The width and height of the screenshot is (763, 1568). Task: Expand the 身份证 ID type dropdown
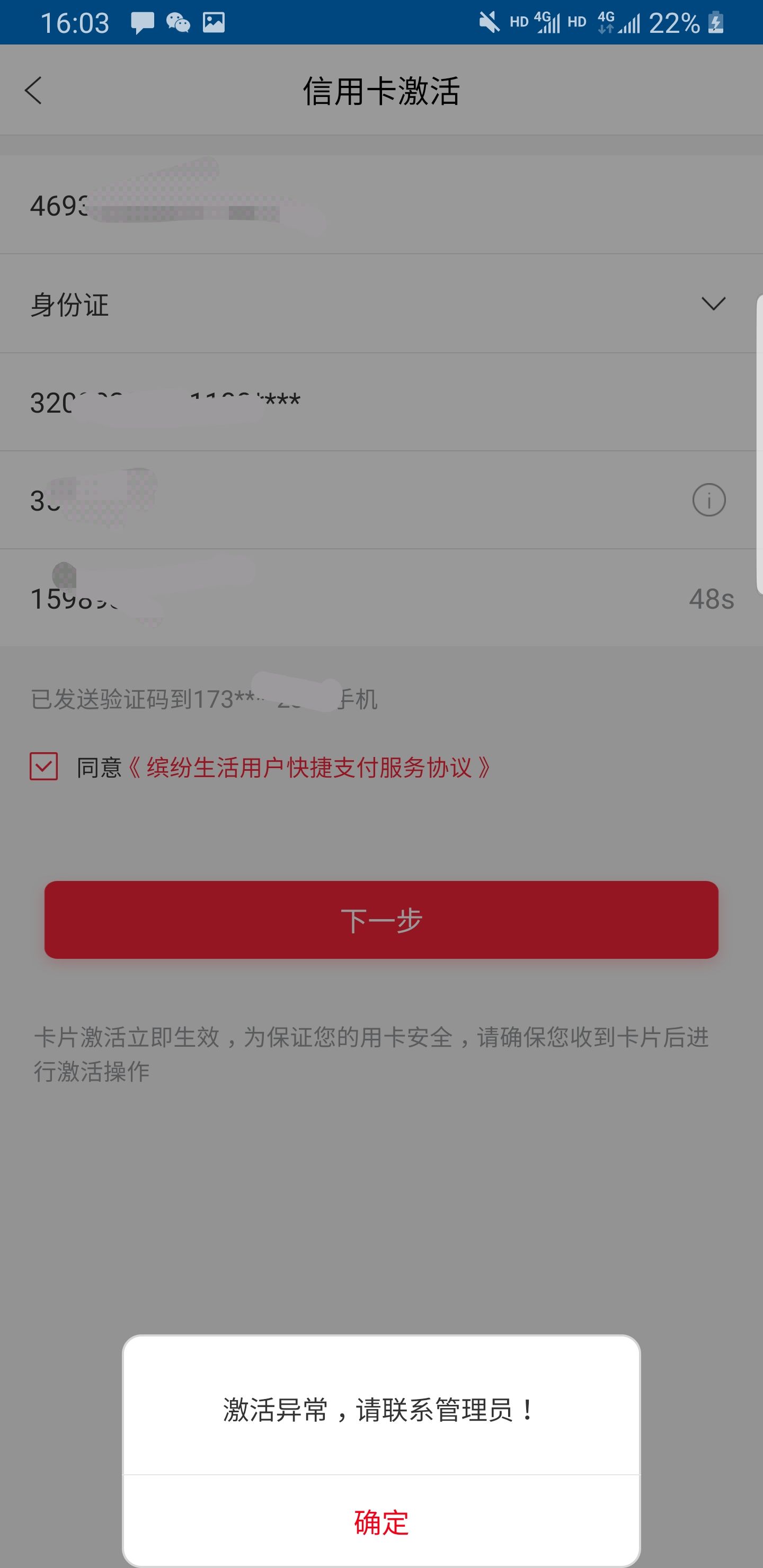713,304
